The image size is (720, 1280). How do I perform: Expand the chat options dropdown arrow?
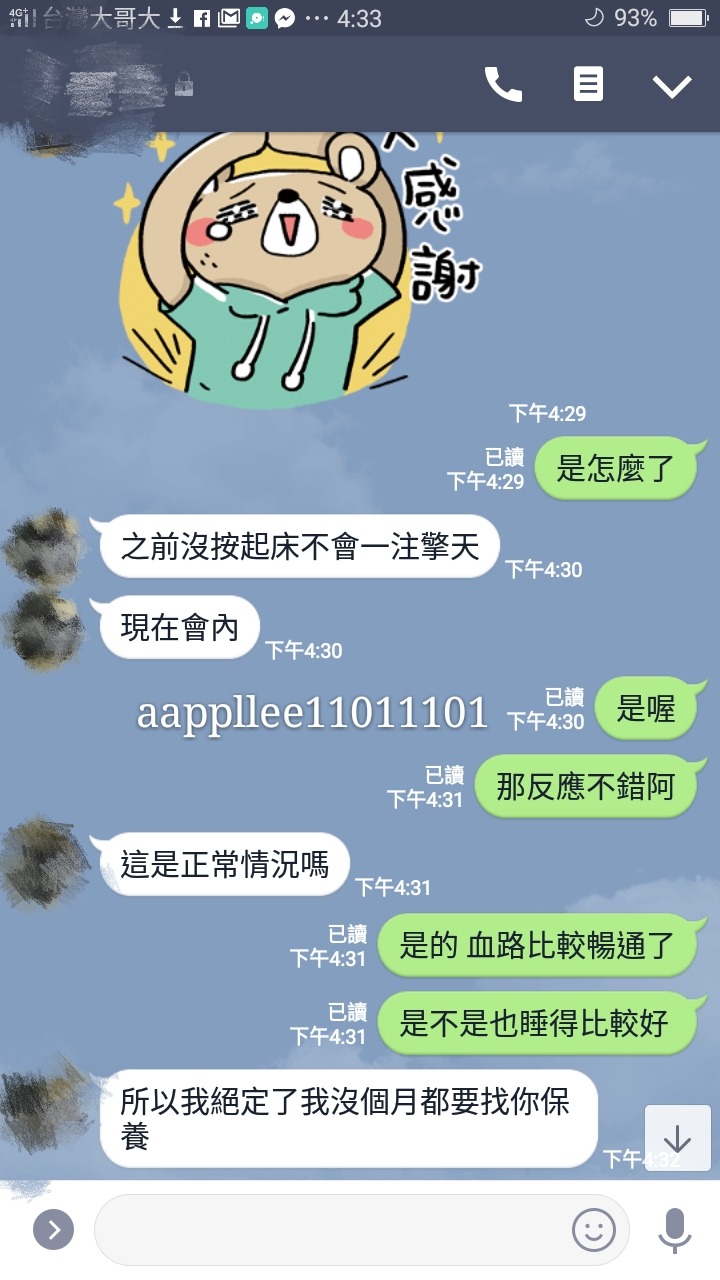coord(672,86)
